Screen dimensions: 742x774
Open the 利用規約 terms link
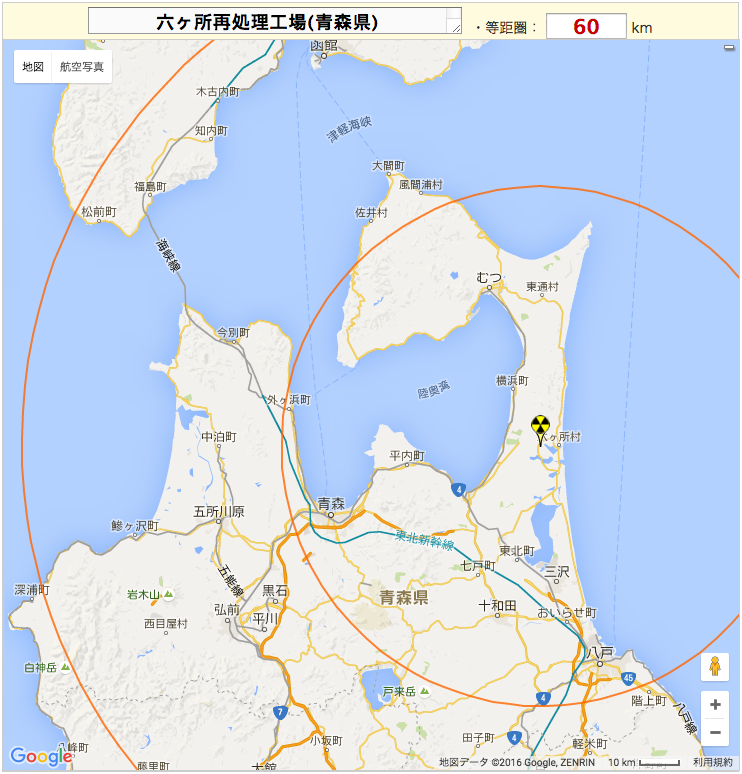[712, 762]
